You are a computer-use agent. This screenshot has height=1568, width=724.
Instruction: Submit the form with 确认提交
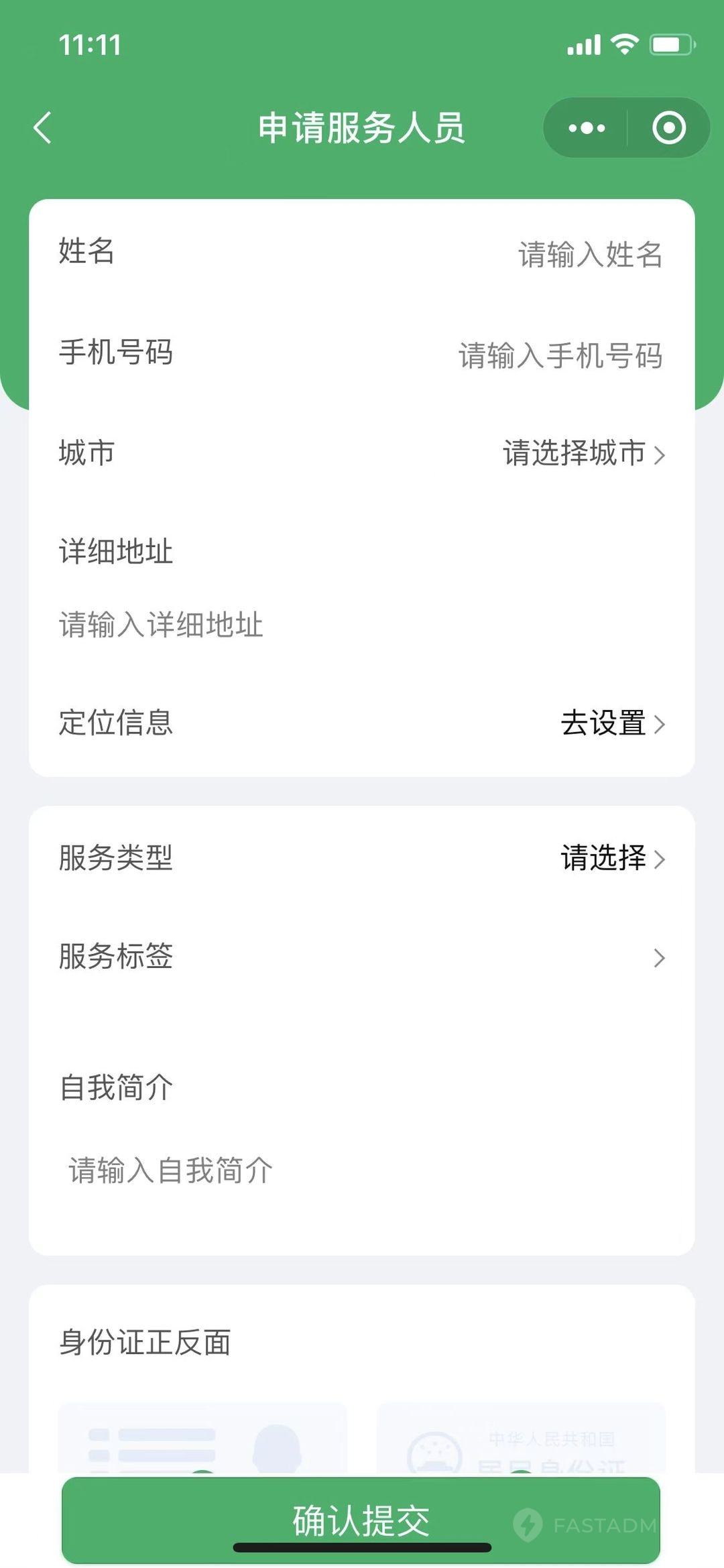[x=361, y=1519]
